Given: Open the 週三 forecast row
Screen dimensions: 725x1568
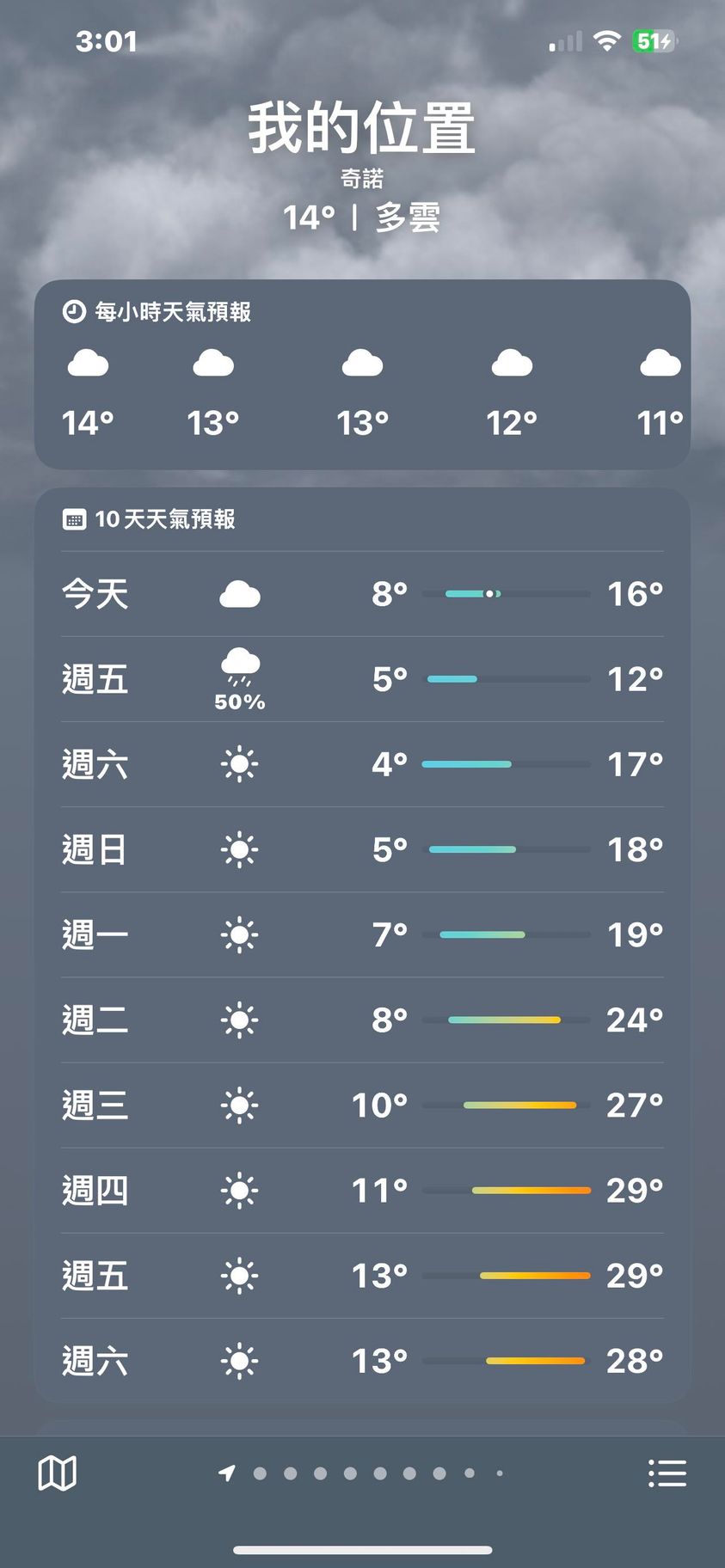Looking at the screenshot, I should pyautogui.click(x=362, y=1105).
